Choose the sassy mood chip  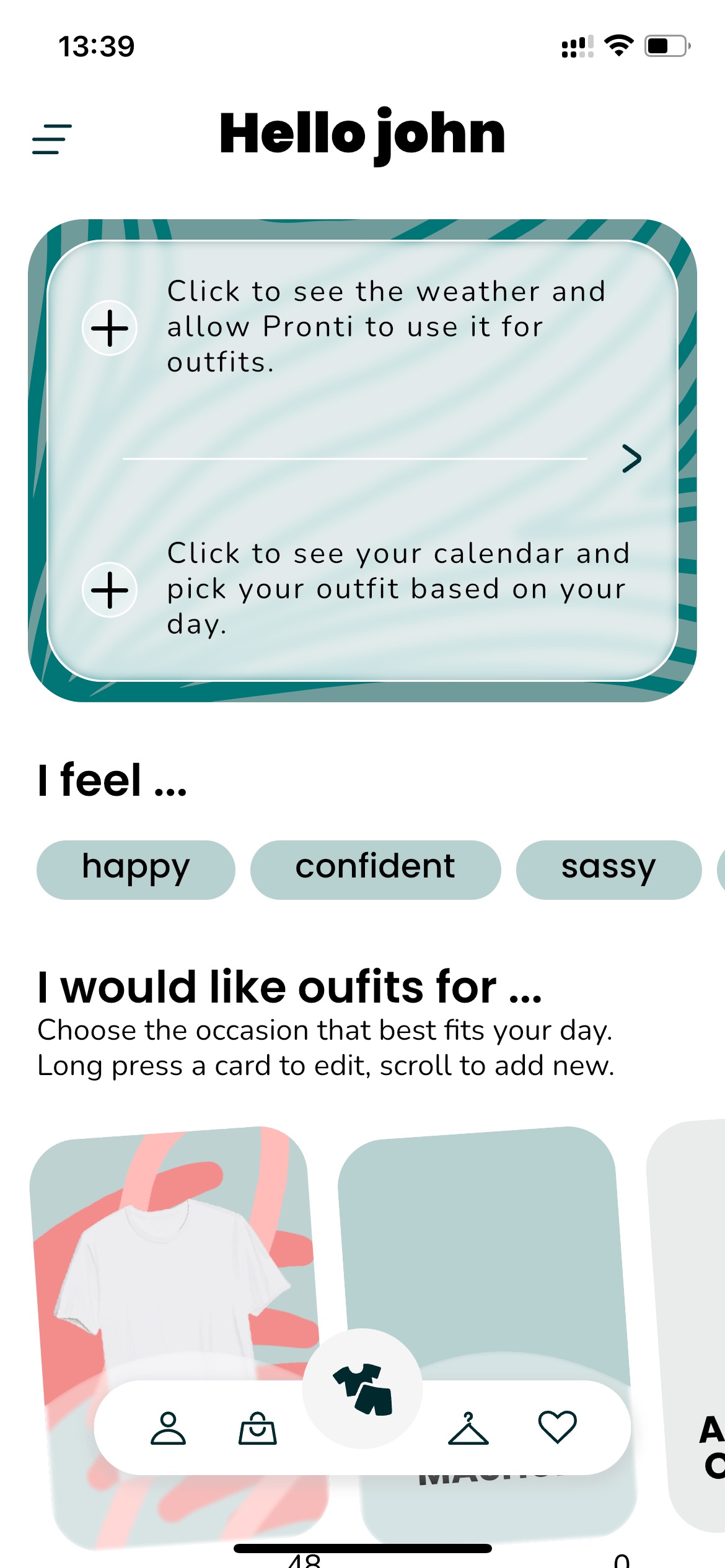pos(609,869)
